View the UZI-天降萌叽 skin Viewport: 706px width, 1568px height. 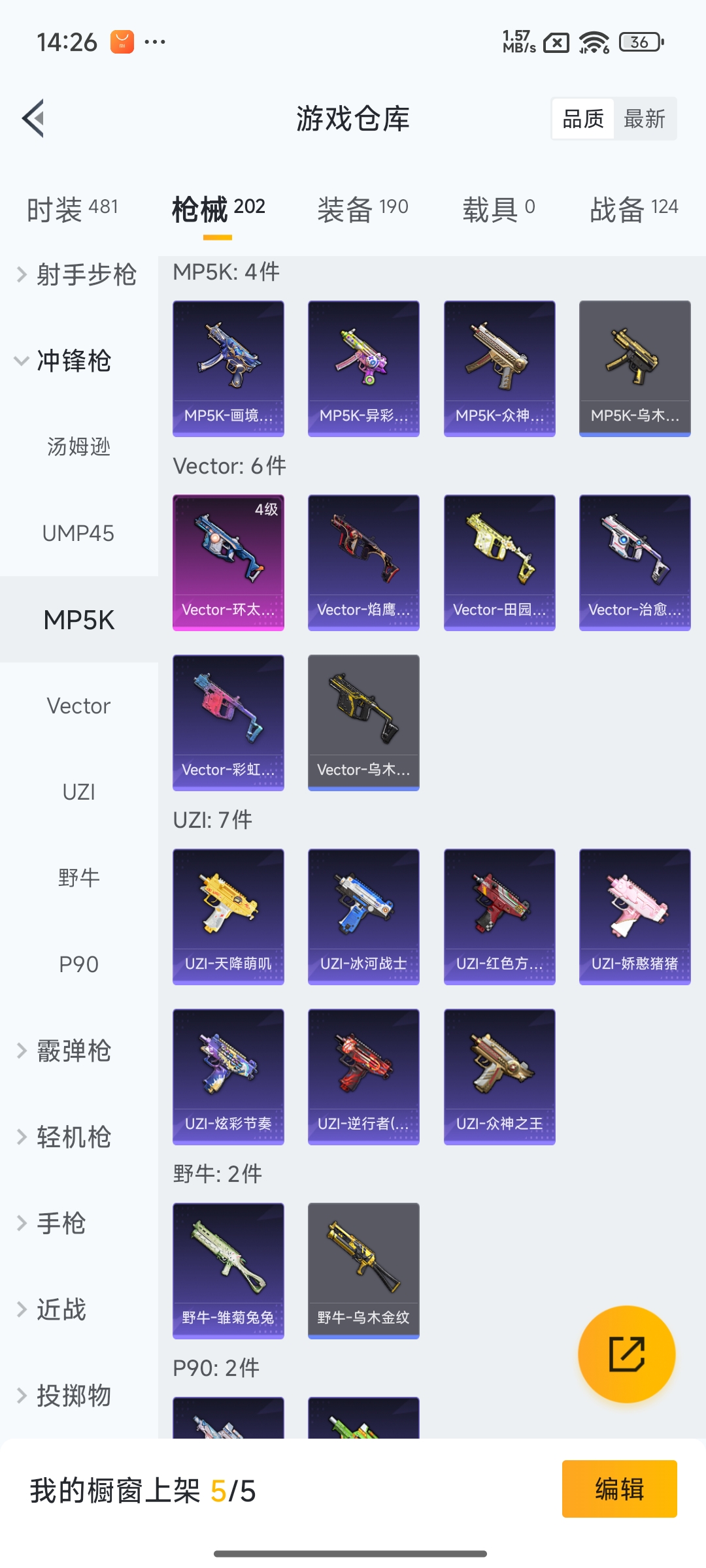[228, 916]
